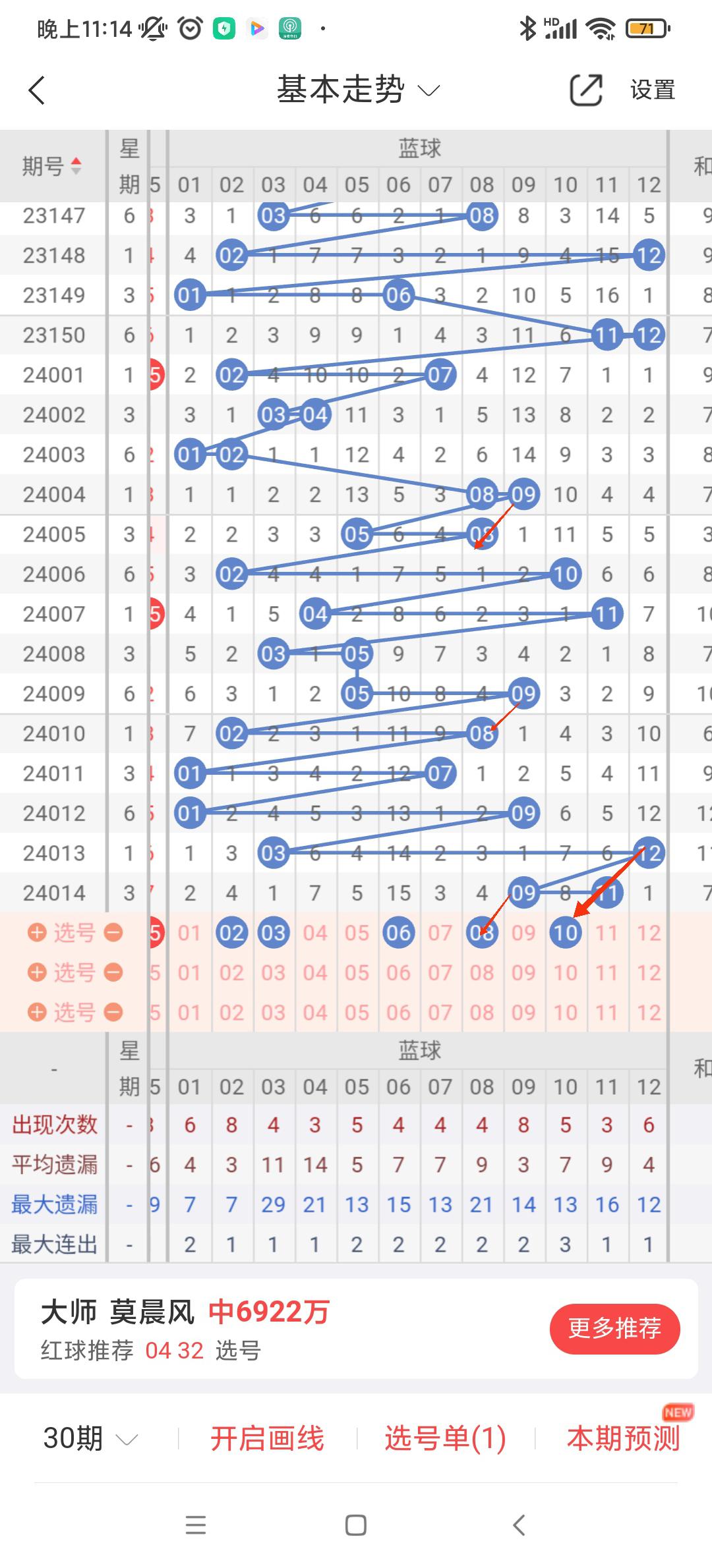The width and height of the screenshot is (712, 1568).
Task: Tap the system home button
Action: tap(356, 1525)
